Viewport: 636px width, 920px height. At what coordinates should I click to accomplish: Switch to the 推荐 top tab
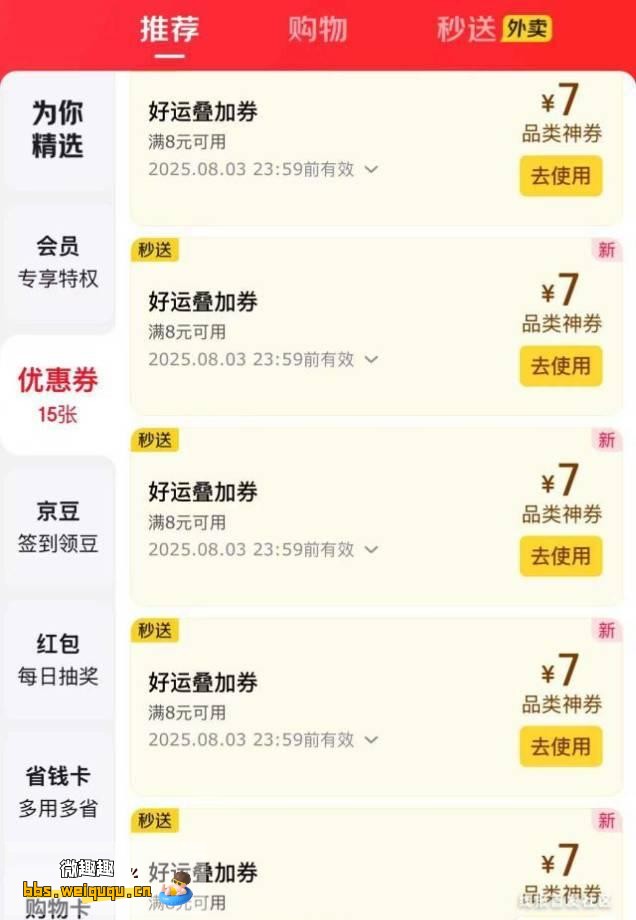tap(169, 30)
